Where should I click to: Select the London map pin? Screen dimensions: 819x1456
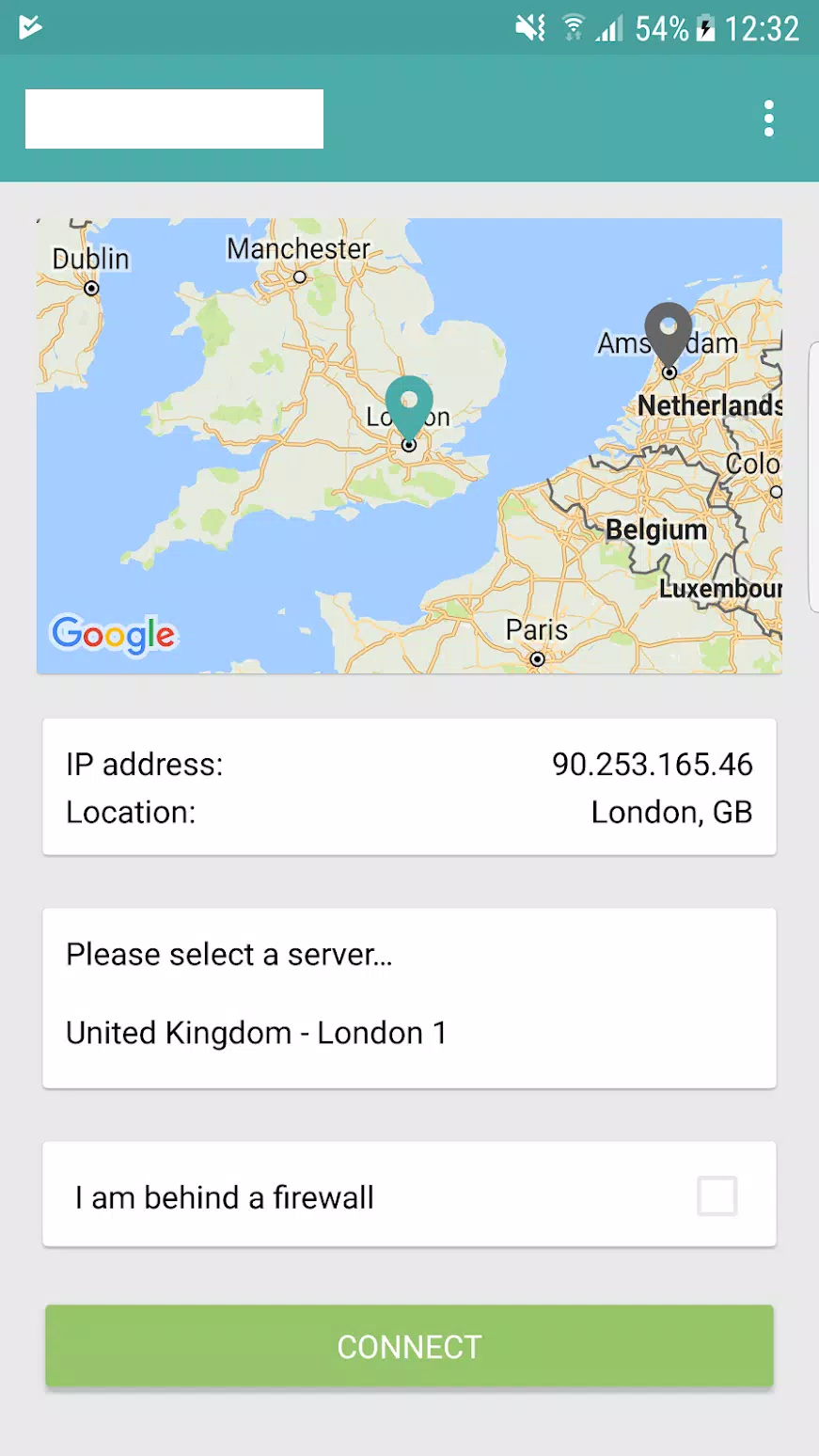[409, 405]
